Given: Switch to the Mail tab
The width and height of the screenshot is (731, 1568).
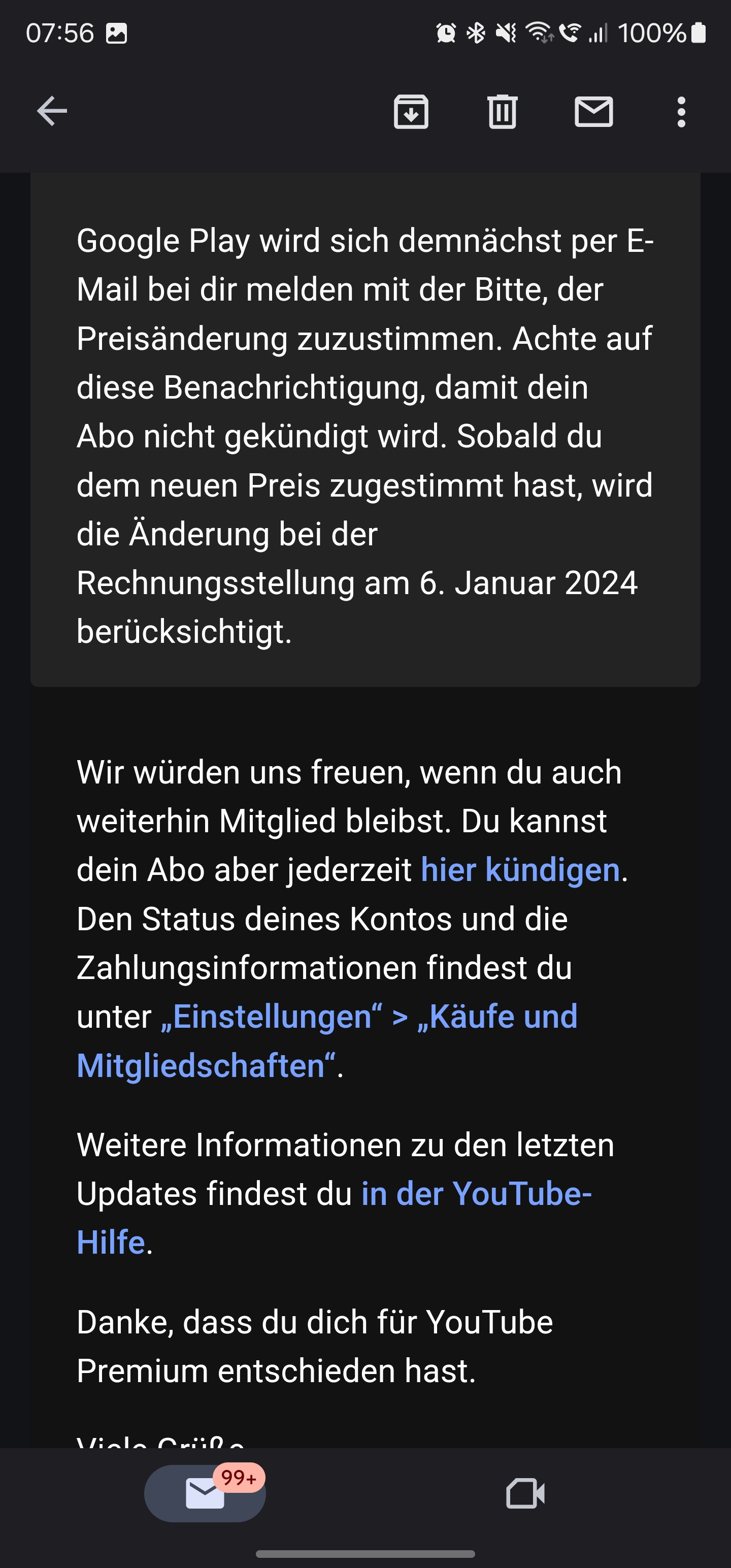Looking at the screenshot, I should pyautogui.click(x=205, y=1493).
